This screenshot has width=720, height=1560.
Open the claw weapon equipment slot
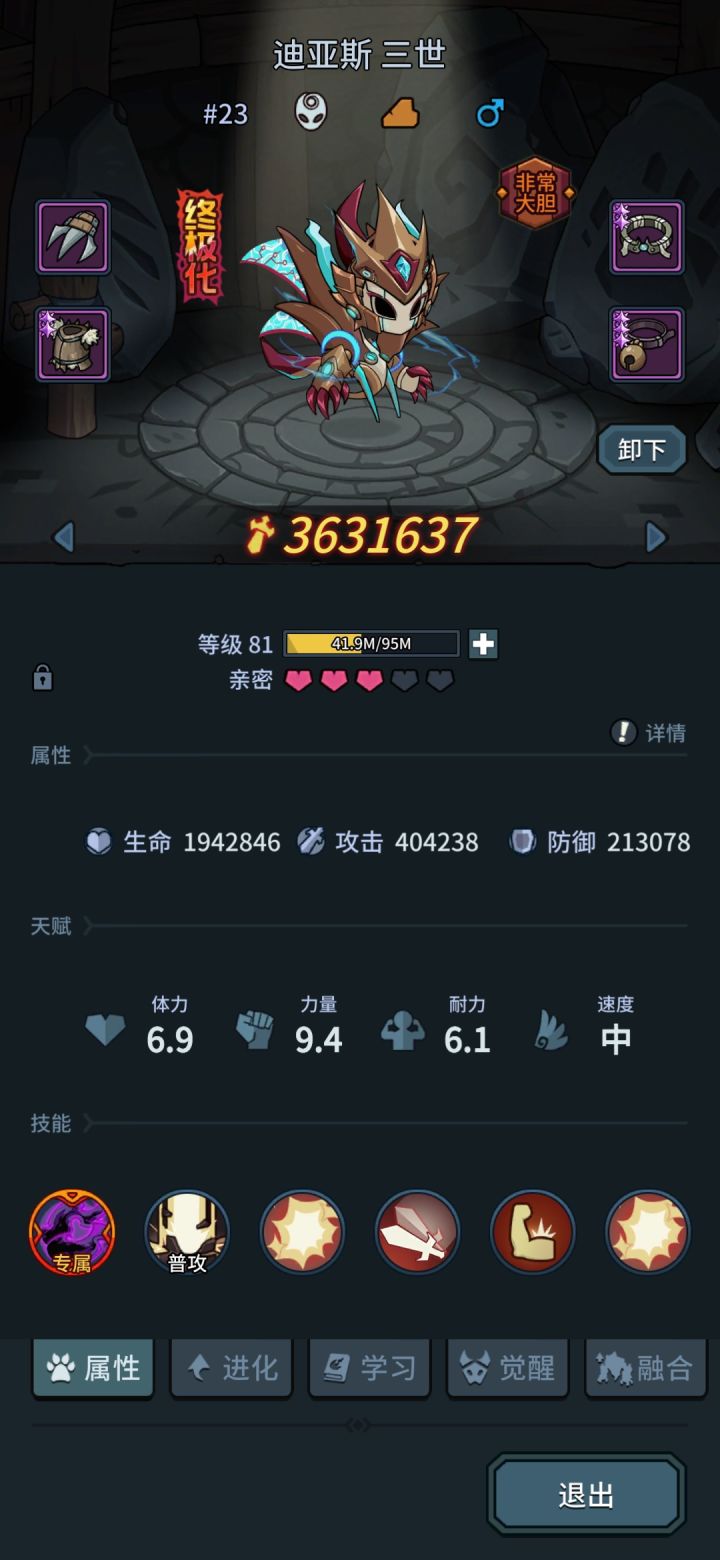71,238
